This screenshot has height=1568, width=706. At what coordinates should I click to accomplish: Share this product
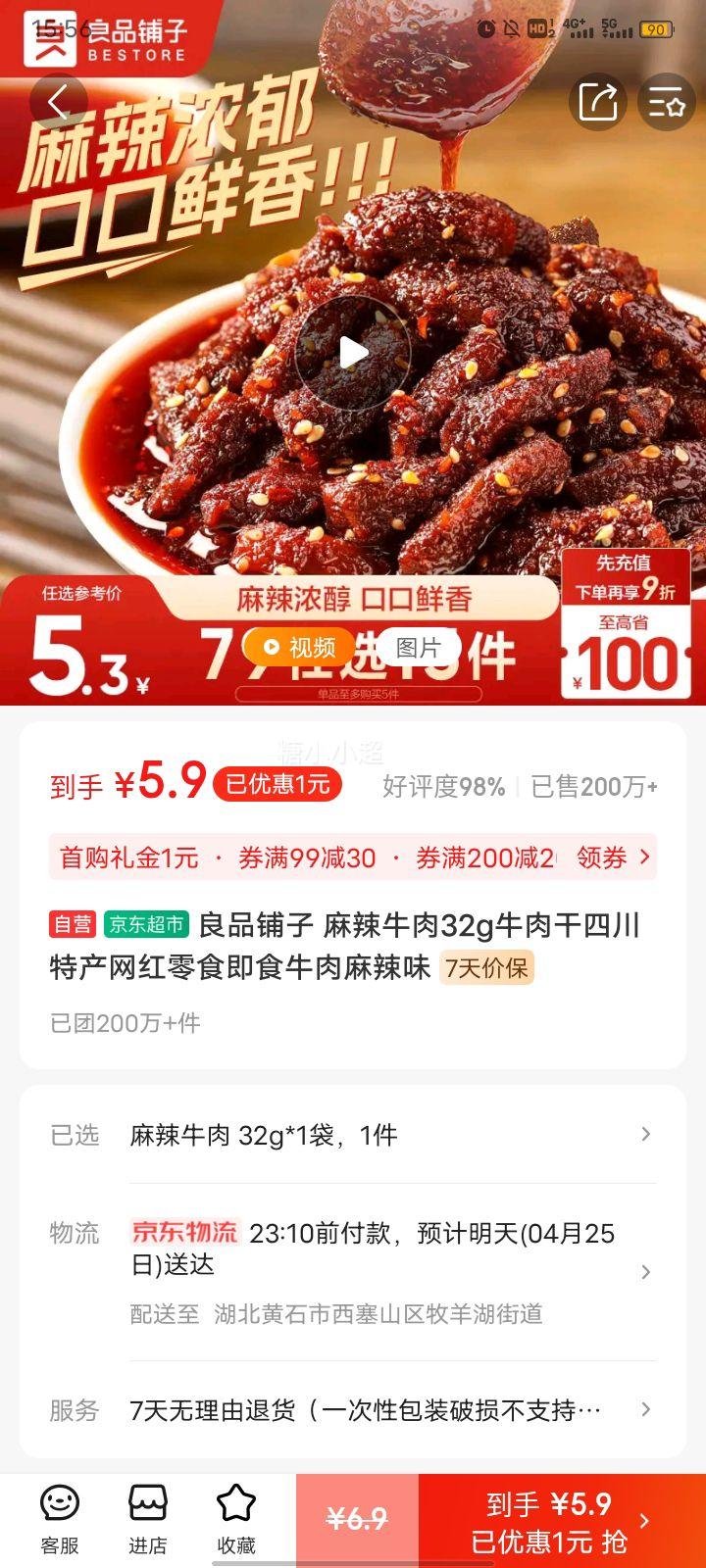(x=598, y=102)
